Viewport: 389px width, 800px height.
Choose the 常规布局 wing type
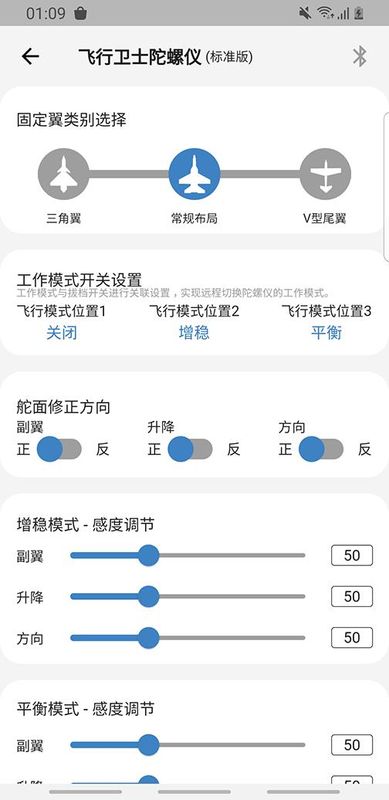point(194,174)
